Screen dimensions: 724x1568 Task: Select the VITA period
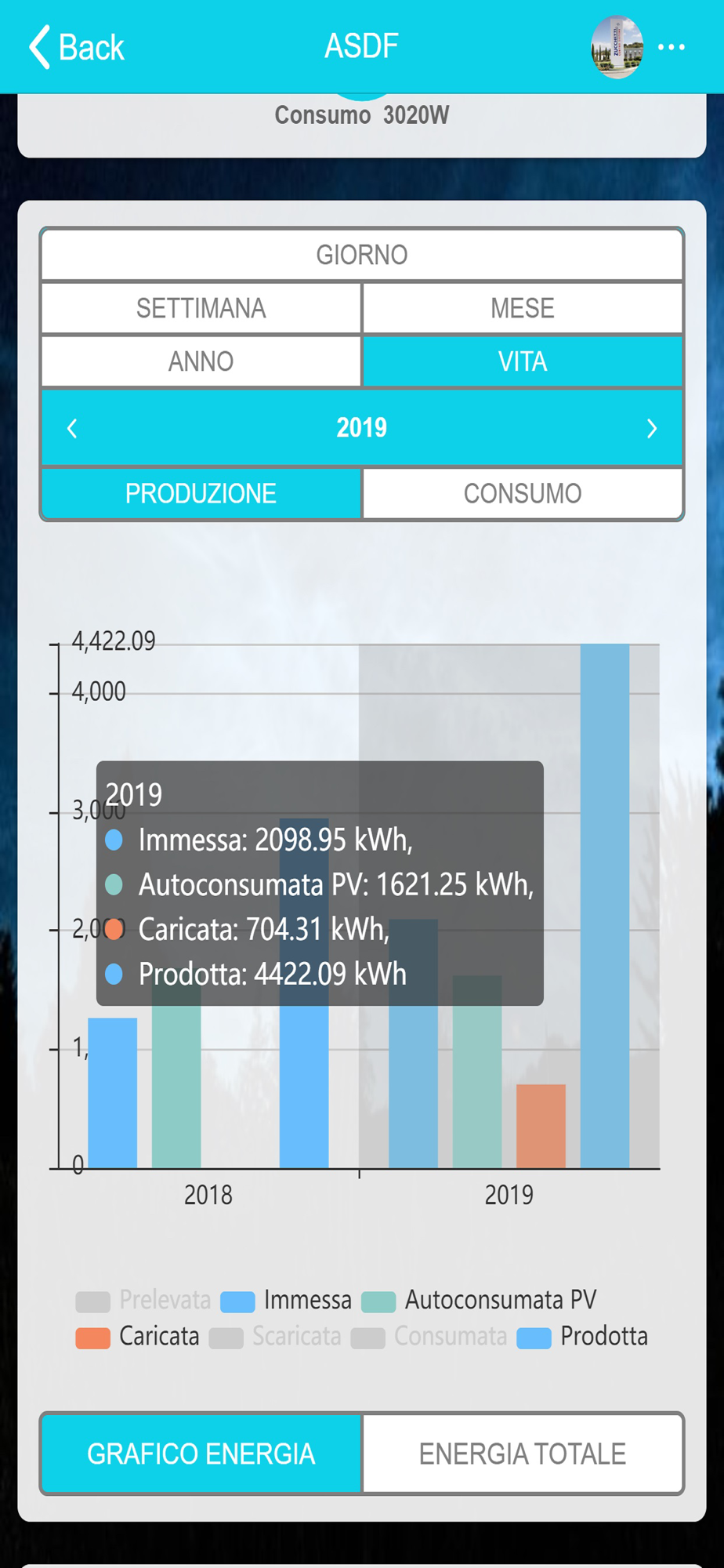(x=523, y=361)
